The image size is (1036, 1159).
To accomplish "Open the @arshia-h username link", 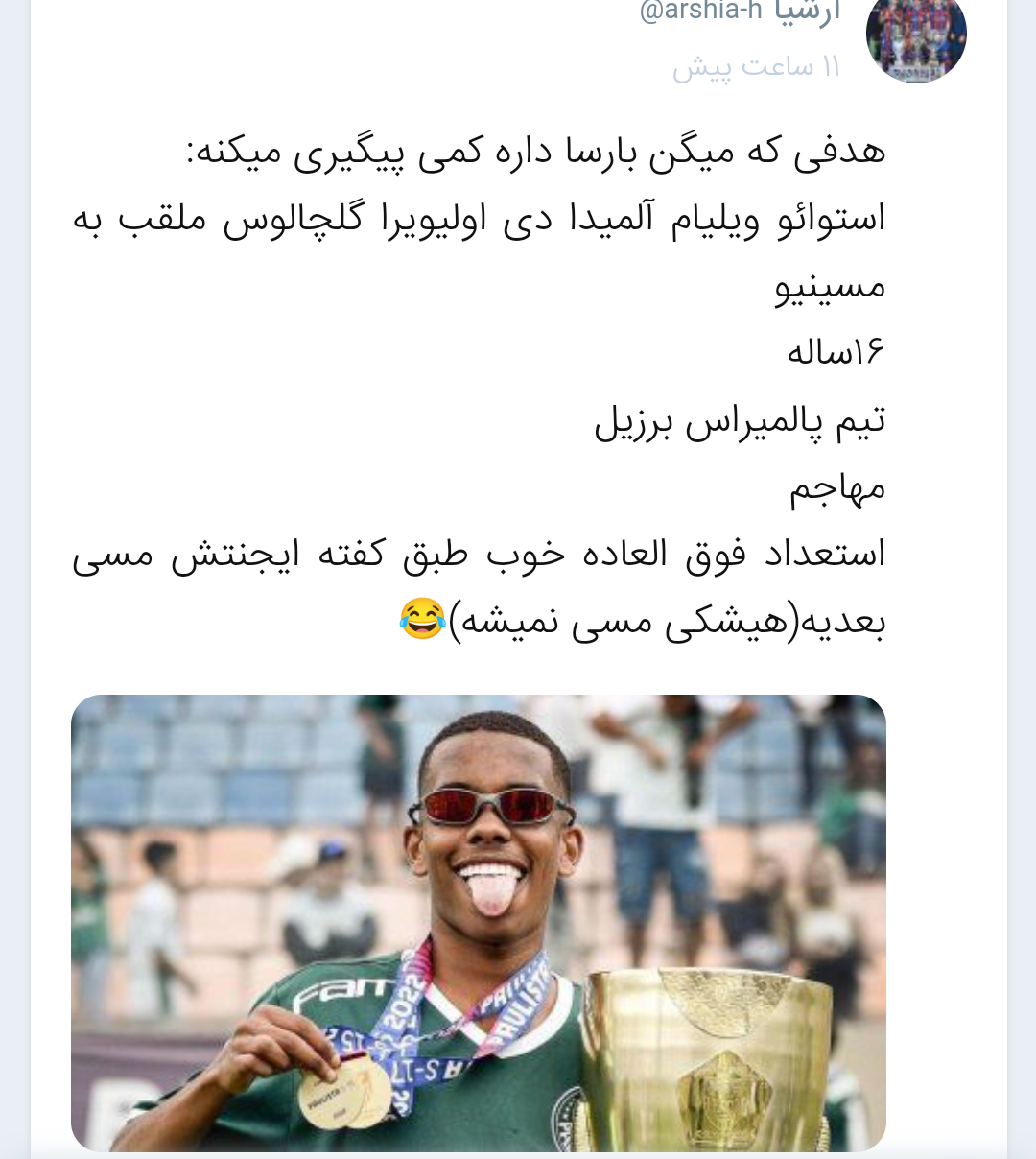I will pos(701,12).
